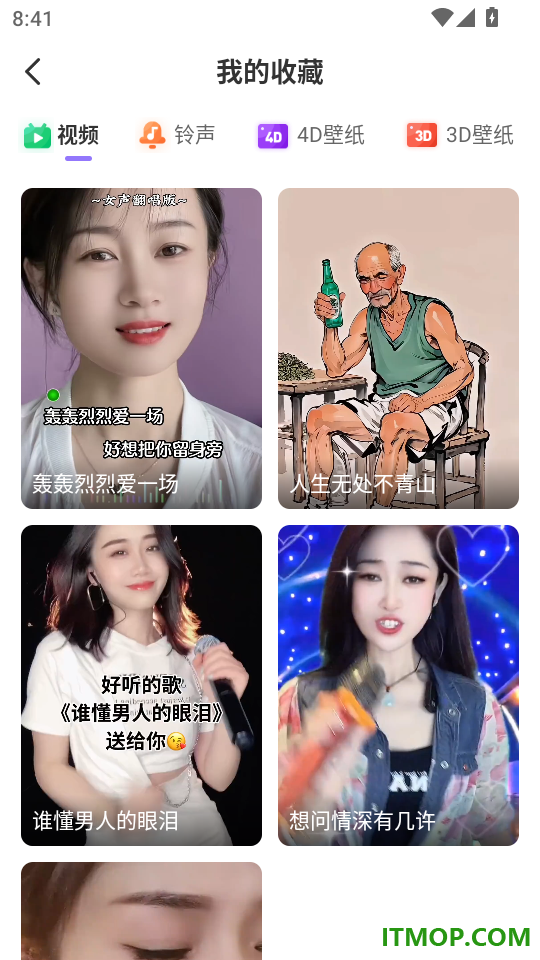Switch to the 铃声 tab
Screen dimensions: 540x960
pos(177,135)
